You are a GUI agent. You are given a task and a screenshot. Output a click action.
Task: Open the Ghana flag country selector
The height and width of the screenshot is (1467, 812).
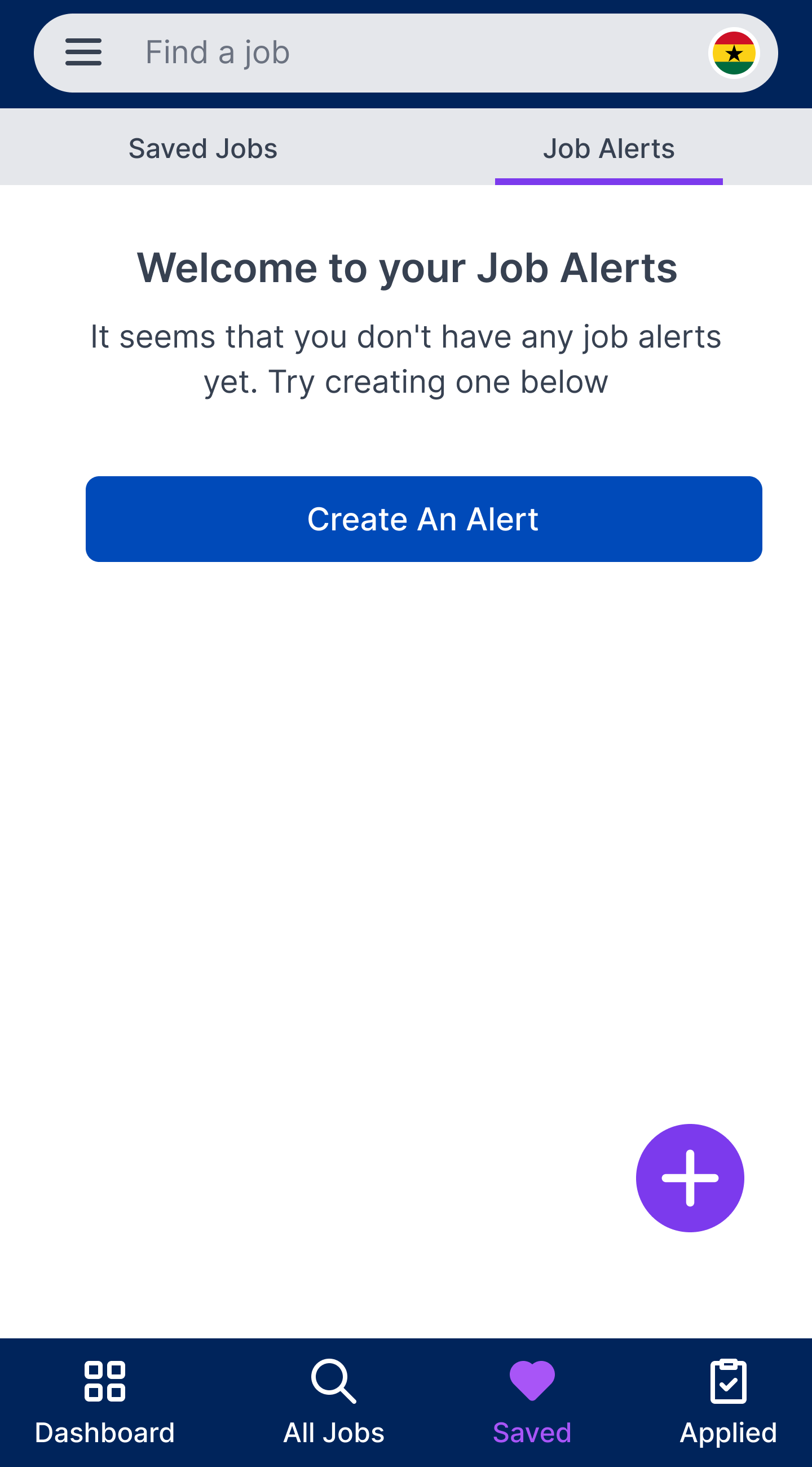(734, 53)
